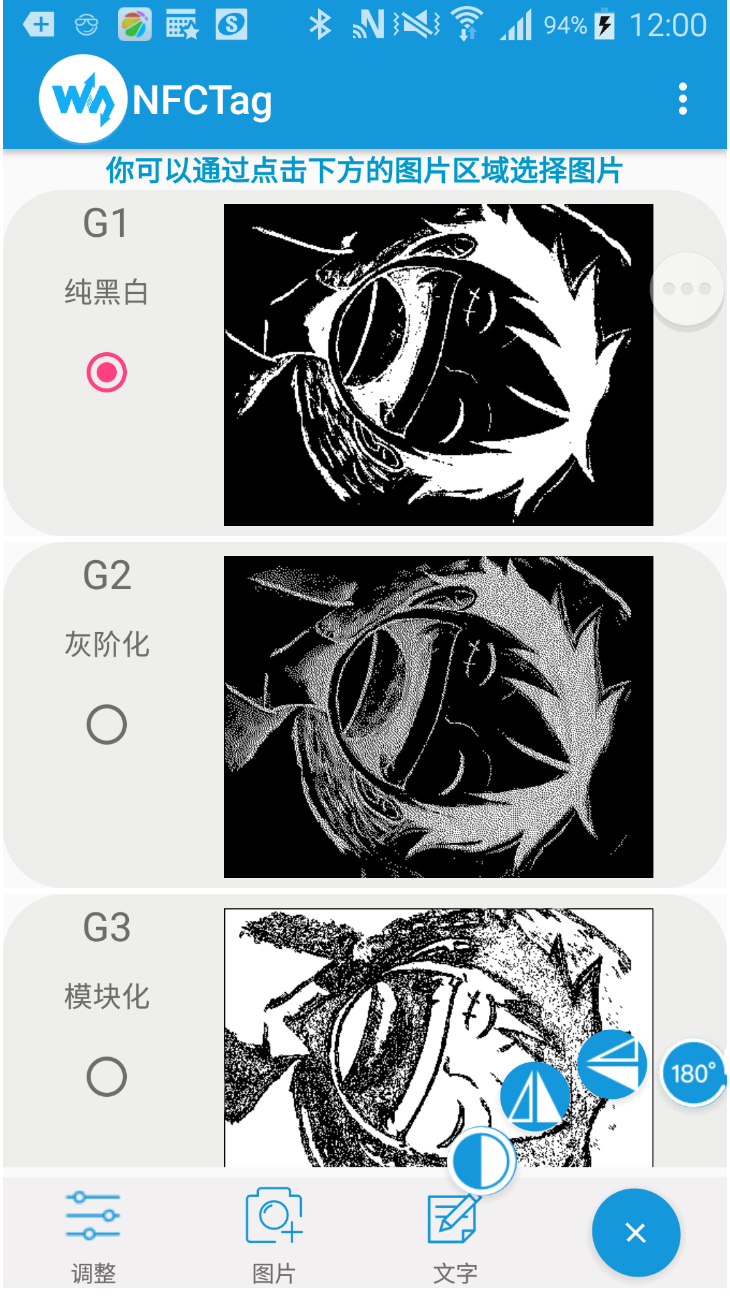This screenshot has width=730, height=1297.
Task: Tap the G1 black-and-white image preview
Action: tap(438, 365)
